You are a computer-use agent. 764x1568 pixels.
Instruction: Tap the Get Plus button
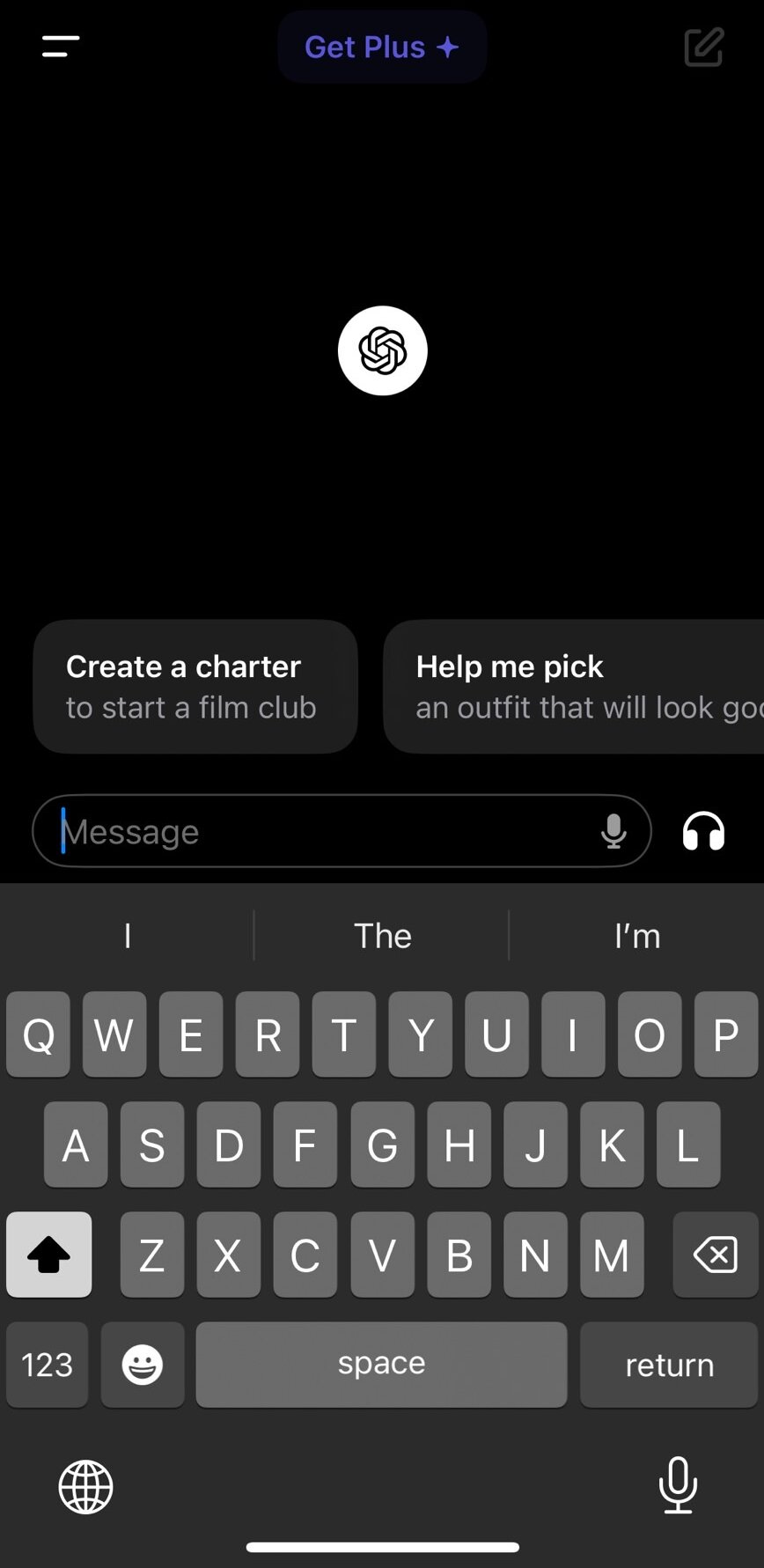pyautogui.click(x=382, y=47)
